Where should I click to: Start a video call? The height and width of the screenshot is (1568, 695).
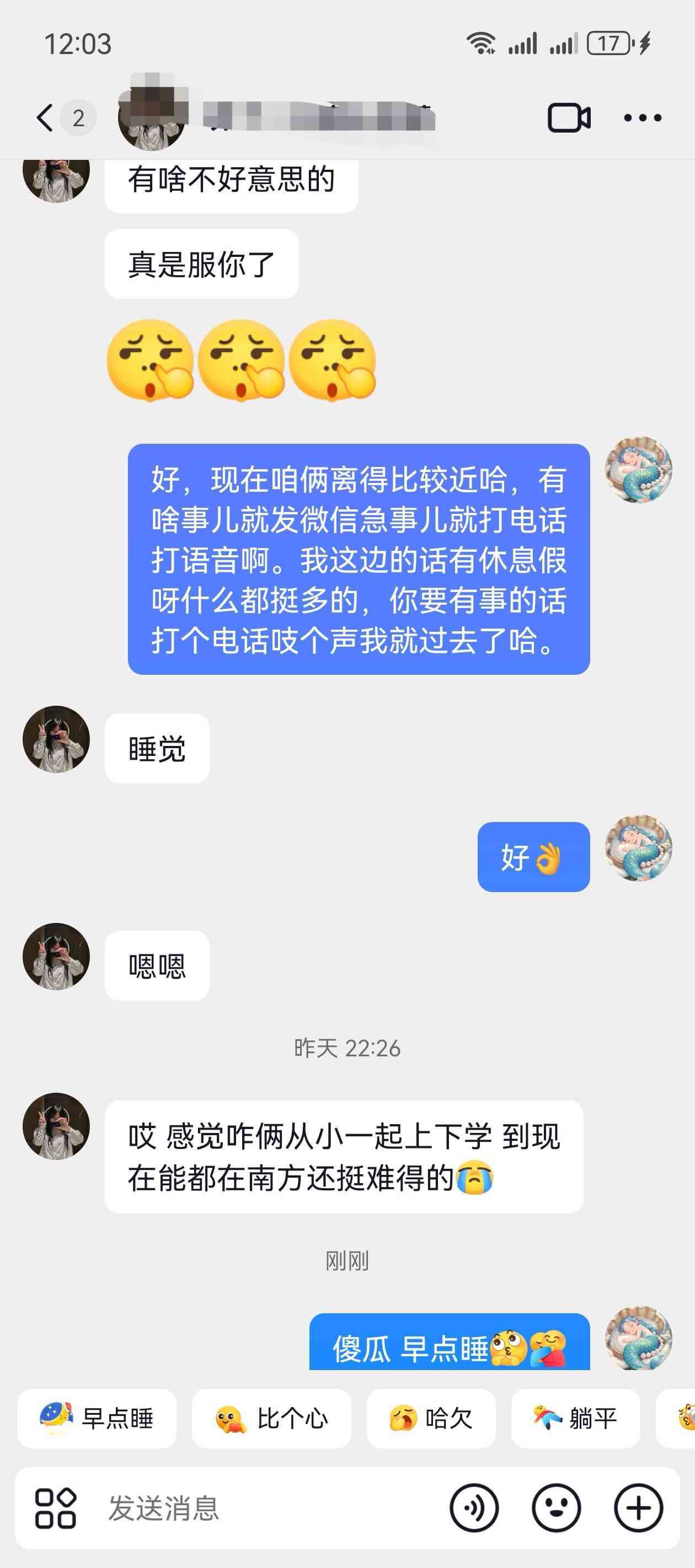click(568, 118)
